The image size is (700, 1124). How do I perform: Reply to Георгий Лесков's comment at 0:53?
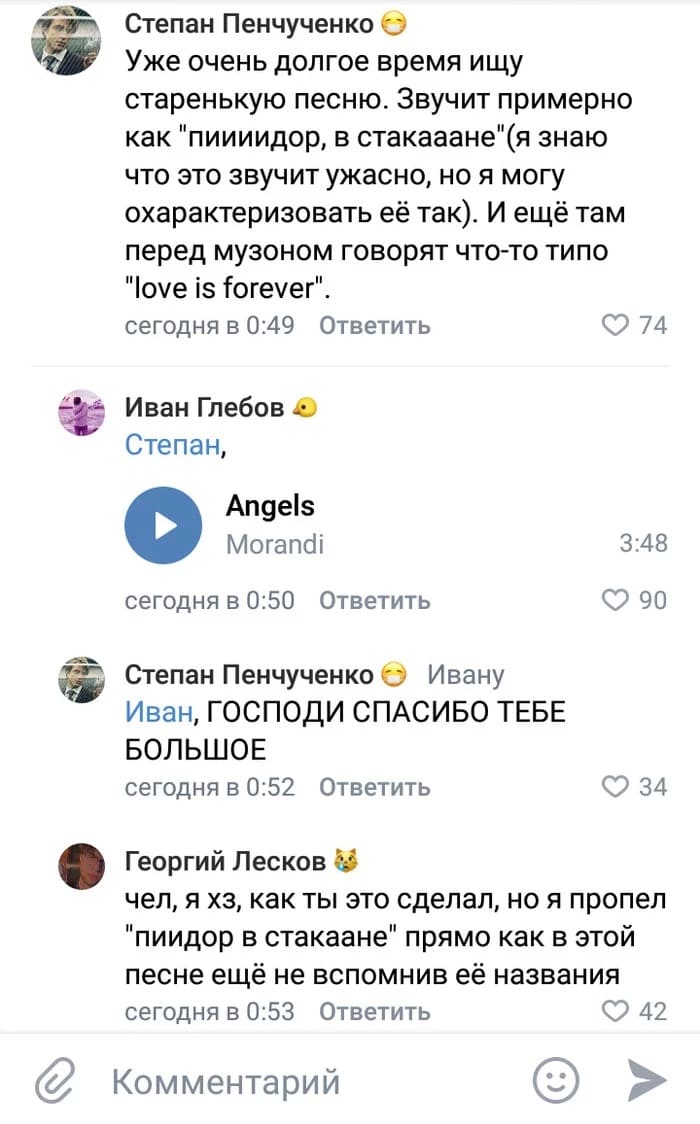374,1012
